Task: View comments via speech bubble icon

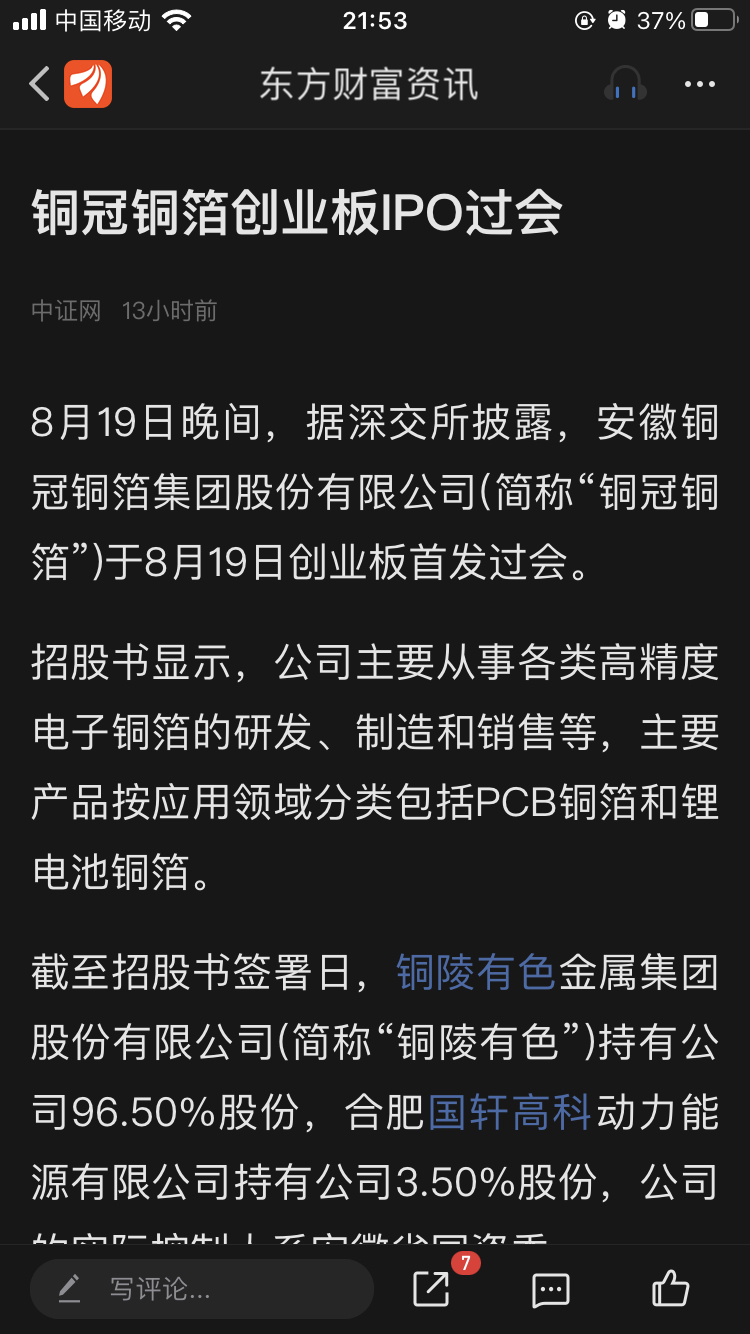Action: (x=551, y=1289)
